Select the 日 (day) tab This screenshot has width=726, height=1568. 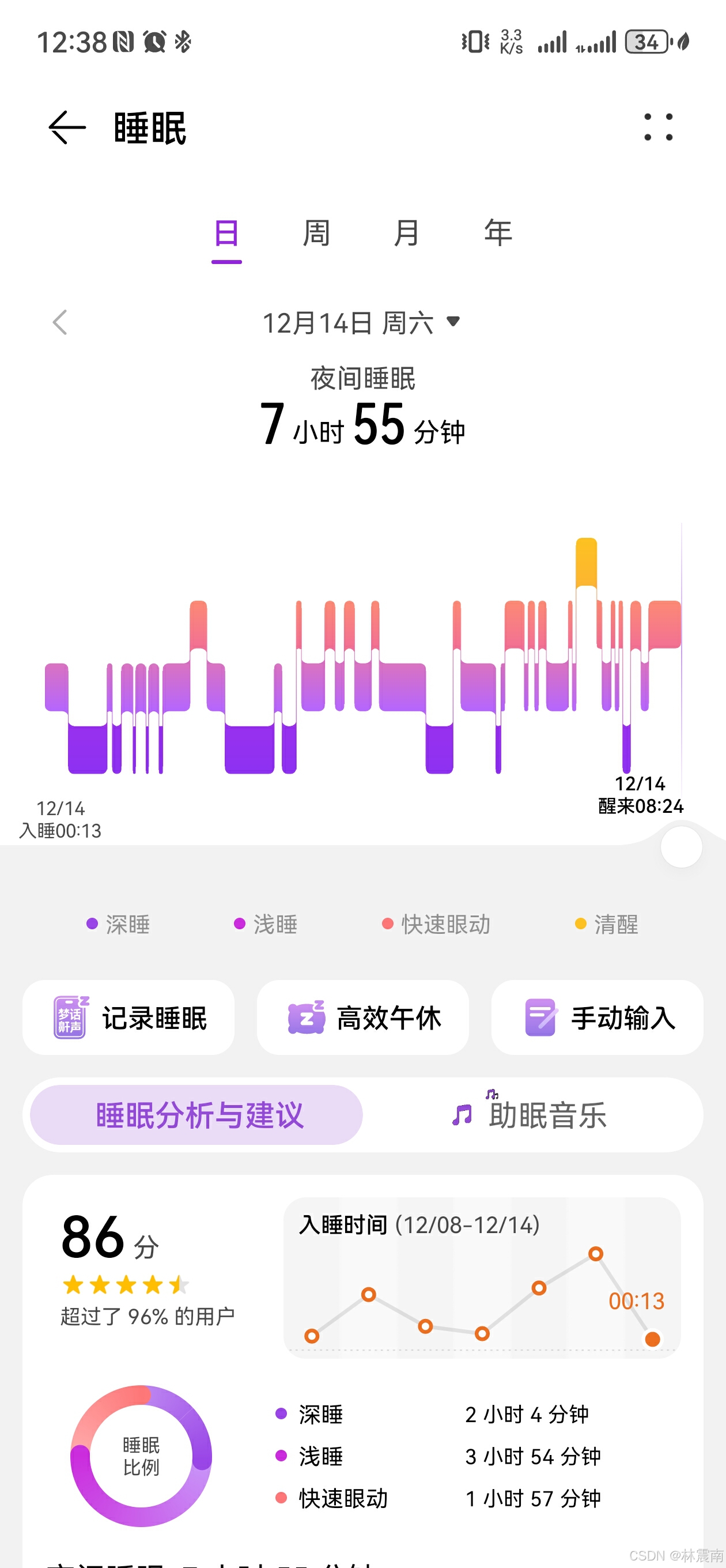point(226,233)
